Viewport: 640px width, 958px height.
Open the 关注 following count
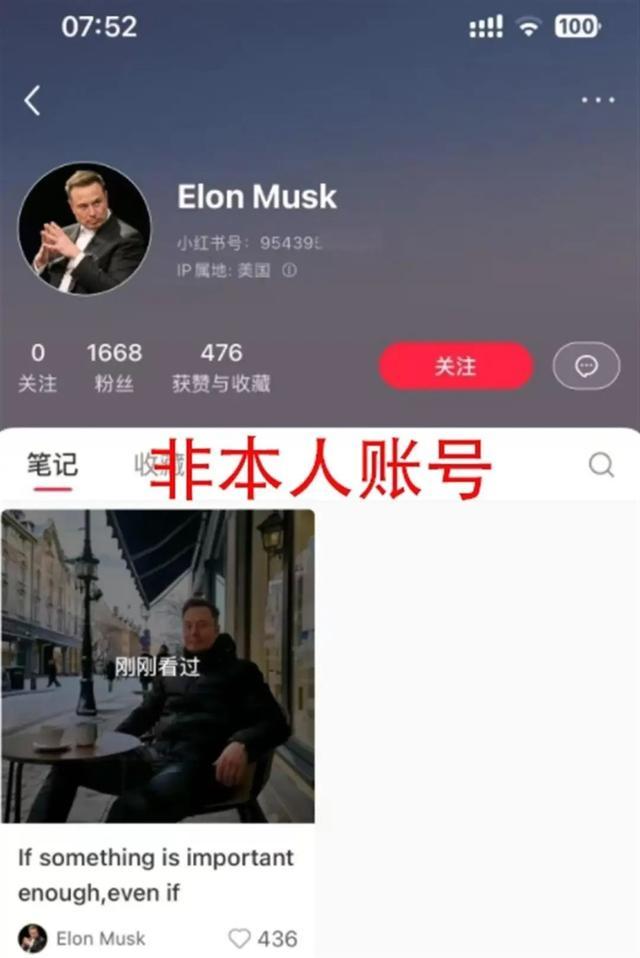pyautogui.click(x=38, y=366)
